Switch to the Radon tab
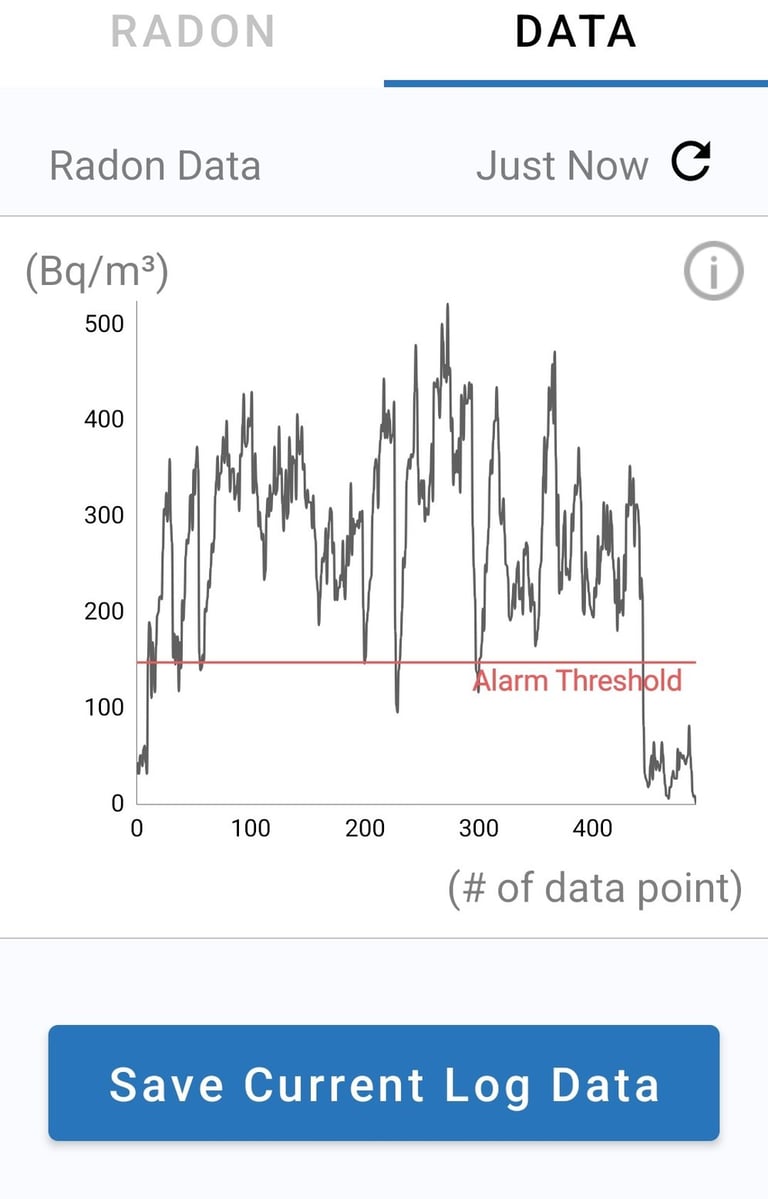 pos(192,33)
